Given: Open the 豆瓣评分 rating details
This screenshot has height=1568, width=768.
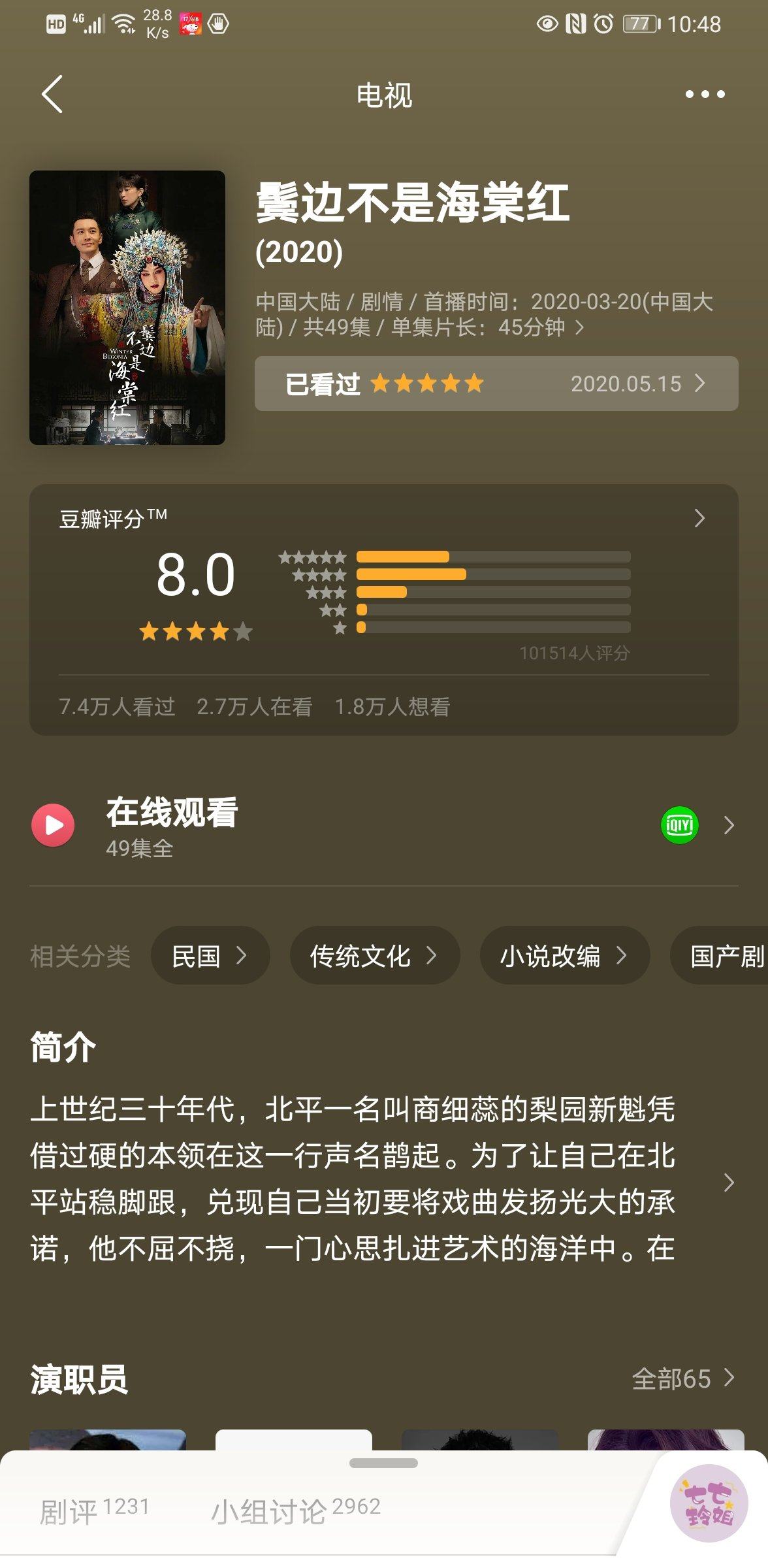Looking at the screenshot, I should [x=699, y=518].
